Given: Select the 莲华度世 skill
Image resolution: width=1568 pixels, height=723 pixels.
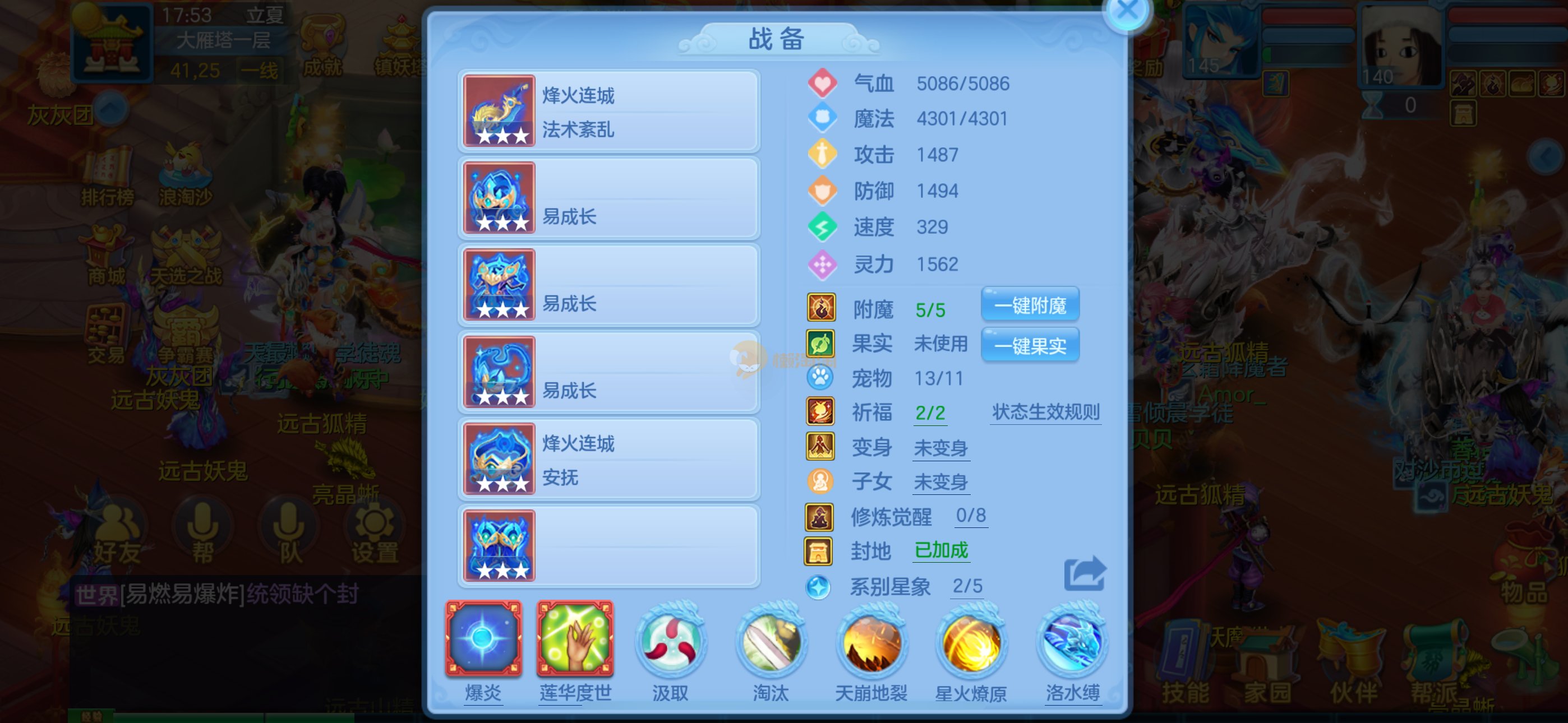Looking at the screenshot, I should pyautogui.click(x=575, y=639).
